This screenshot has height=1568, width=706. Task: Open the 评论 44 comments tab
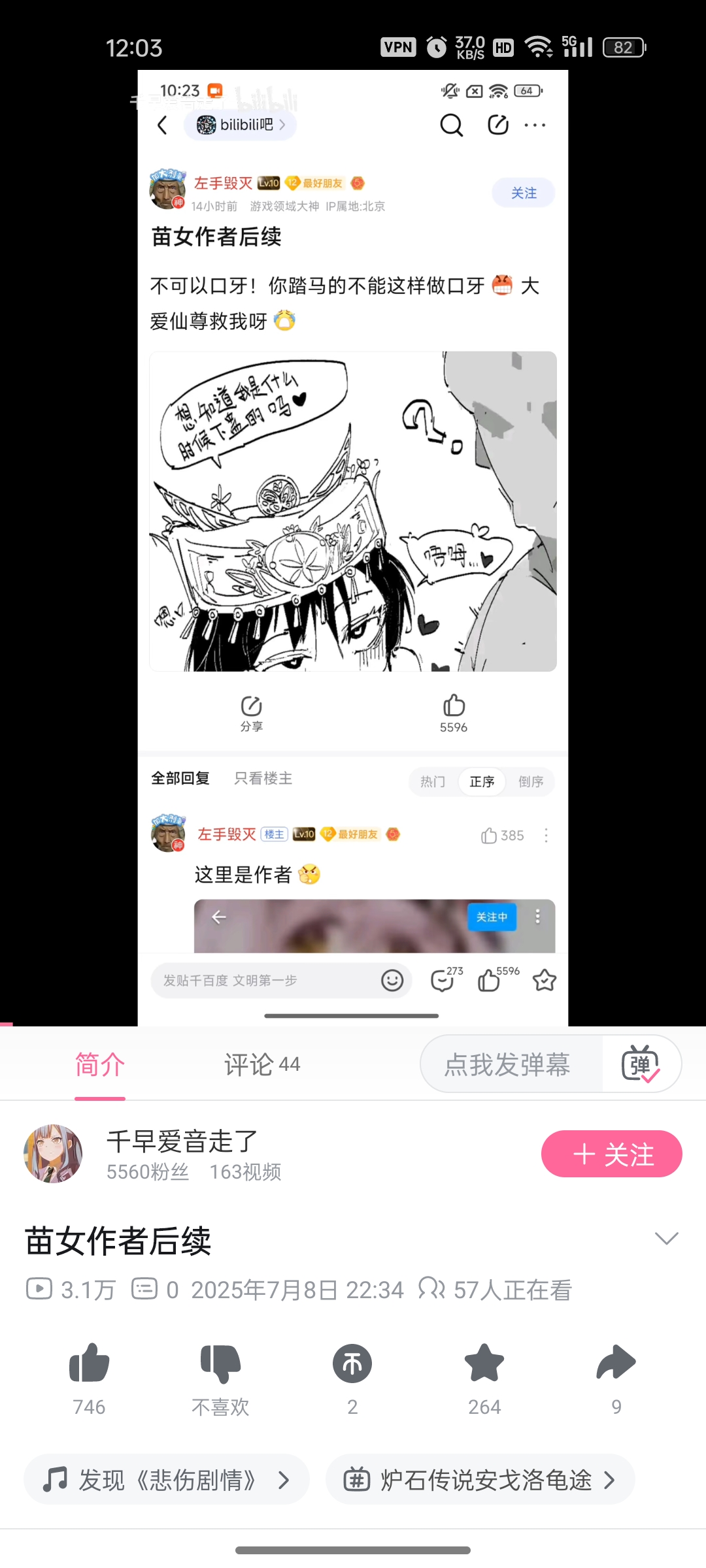(x=261, y=1065)
